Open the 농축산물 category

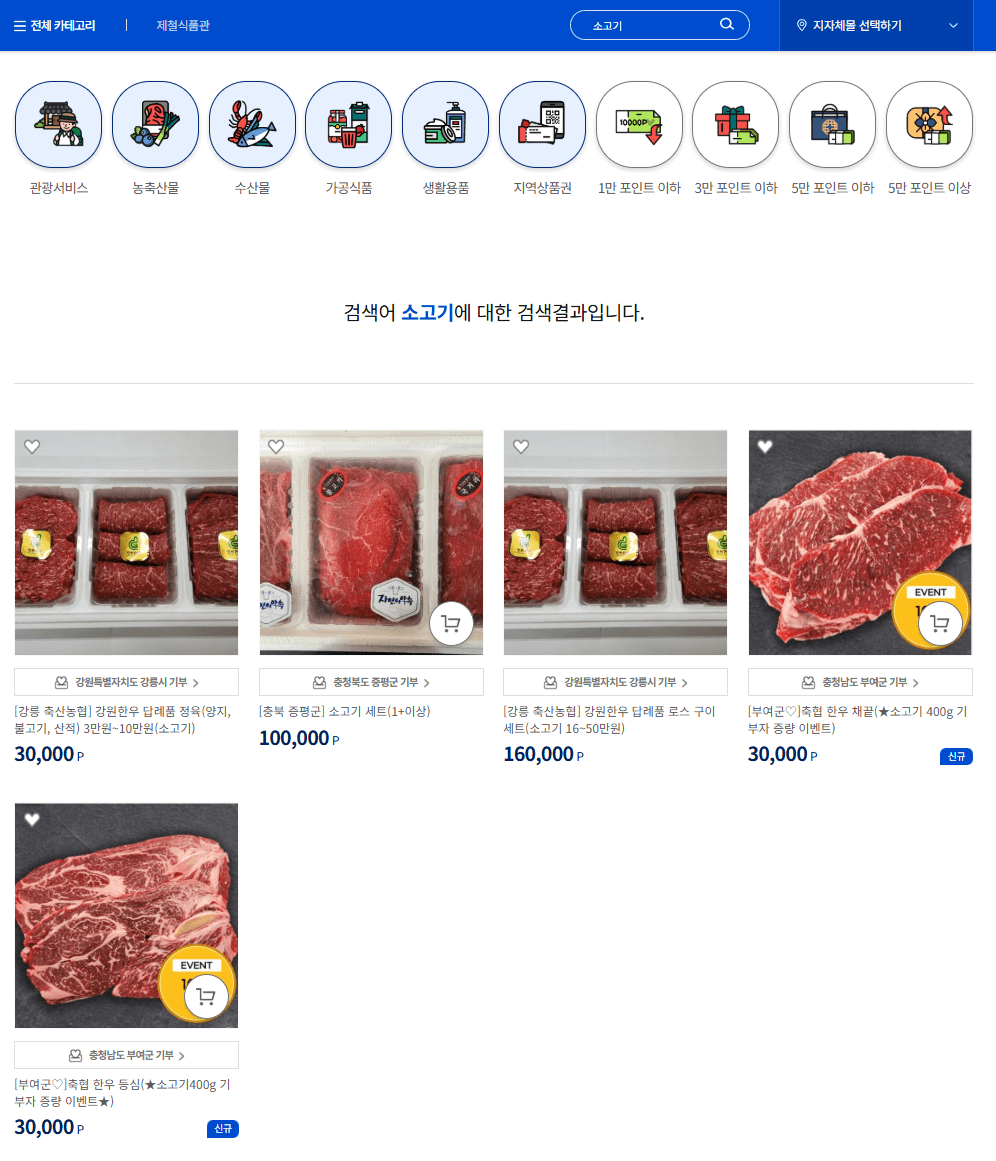click(x=155, y=124)
